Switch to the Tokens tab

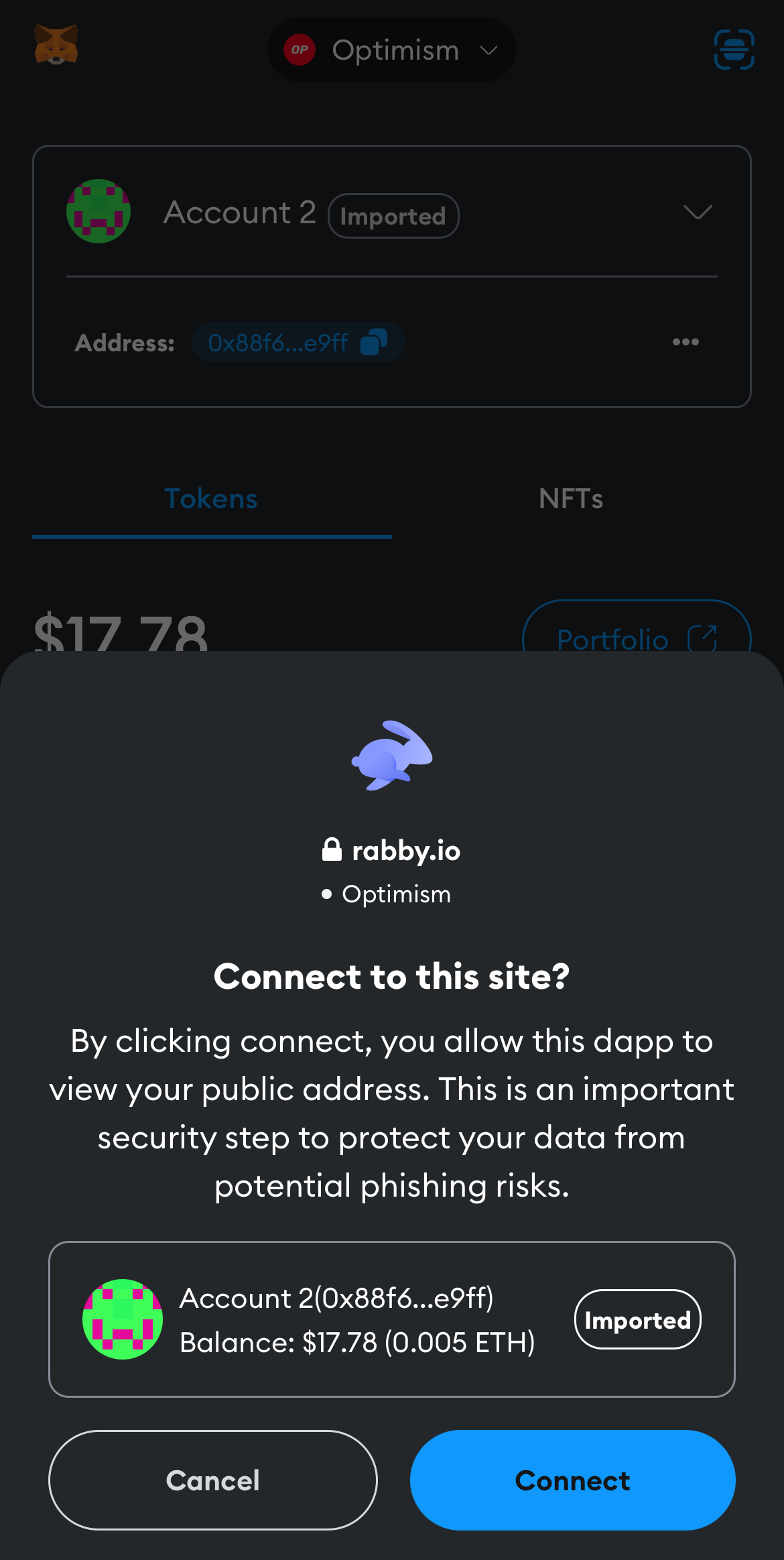pyautogui.click(x=211, y=499)
